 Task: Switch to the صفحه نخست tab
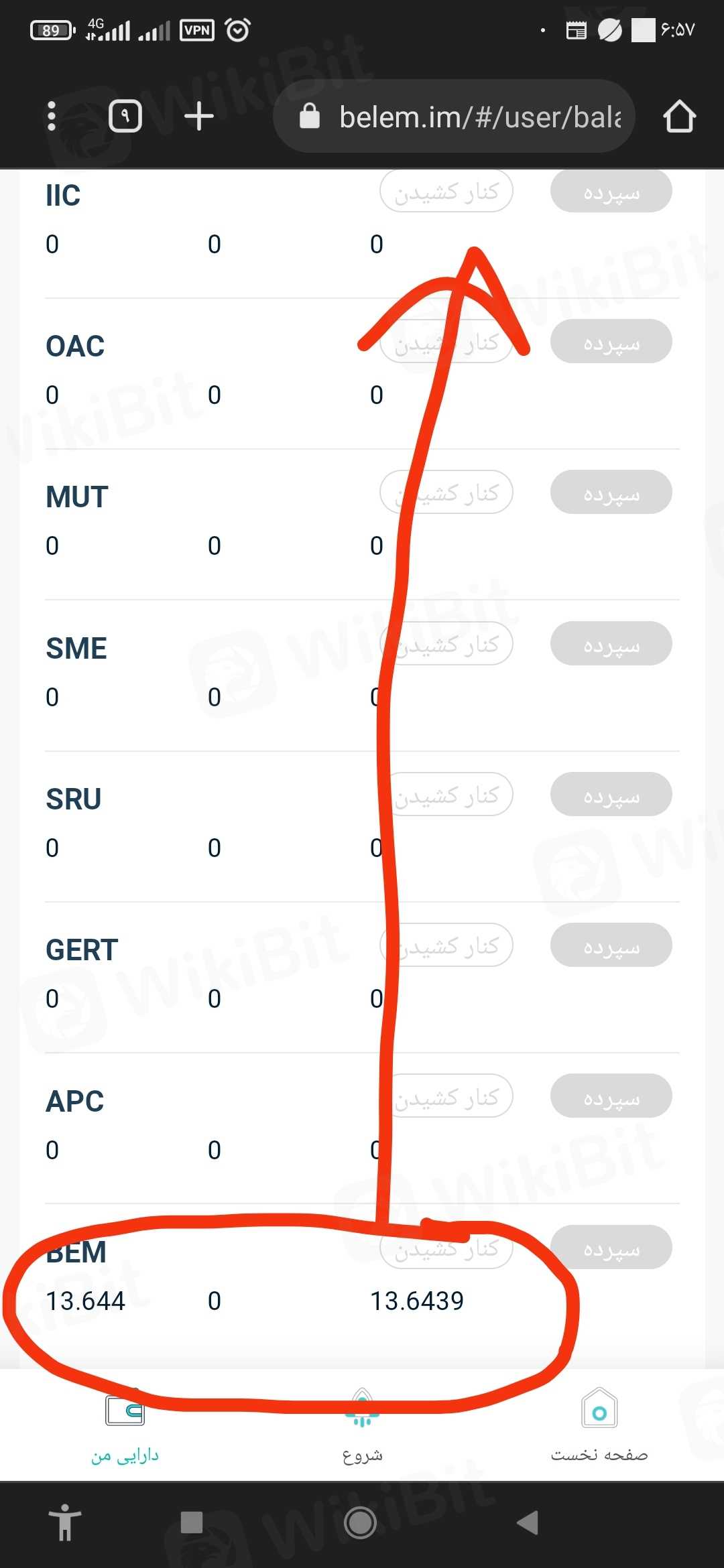(599, 1427)
